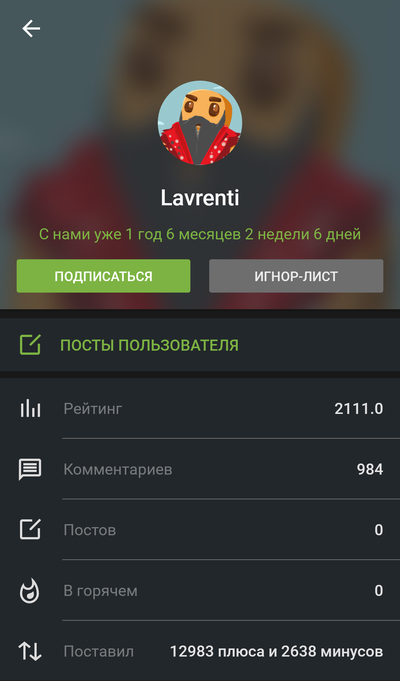Add user via ИГНОР-ЛИСТ button
Viewport: 400px width, 681px height.
(x=296, y=276)
